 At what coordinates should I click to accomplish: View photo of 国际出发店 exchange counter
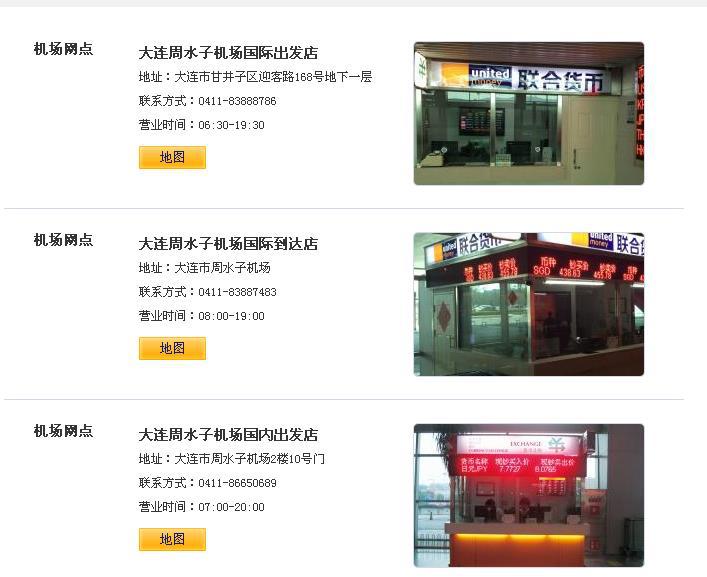[x=528, y=113]
